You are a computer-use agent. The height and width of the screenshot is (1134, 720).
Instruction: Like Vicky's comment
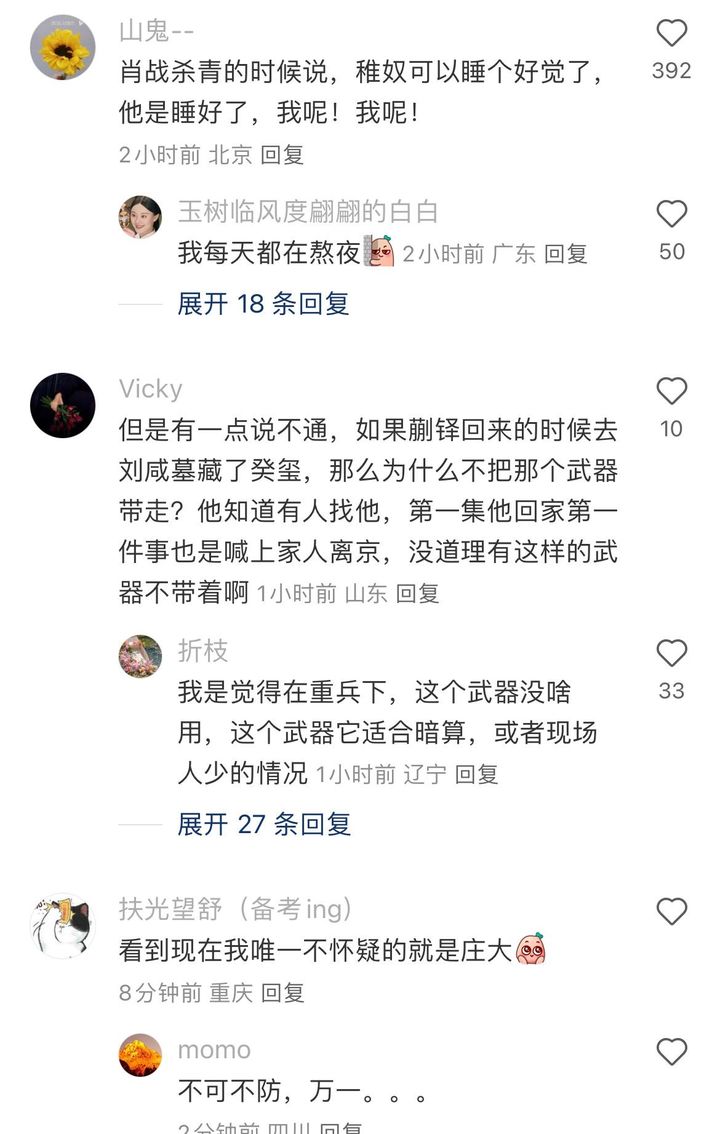[x=671, y=391]
